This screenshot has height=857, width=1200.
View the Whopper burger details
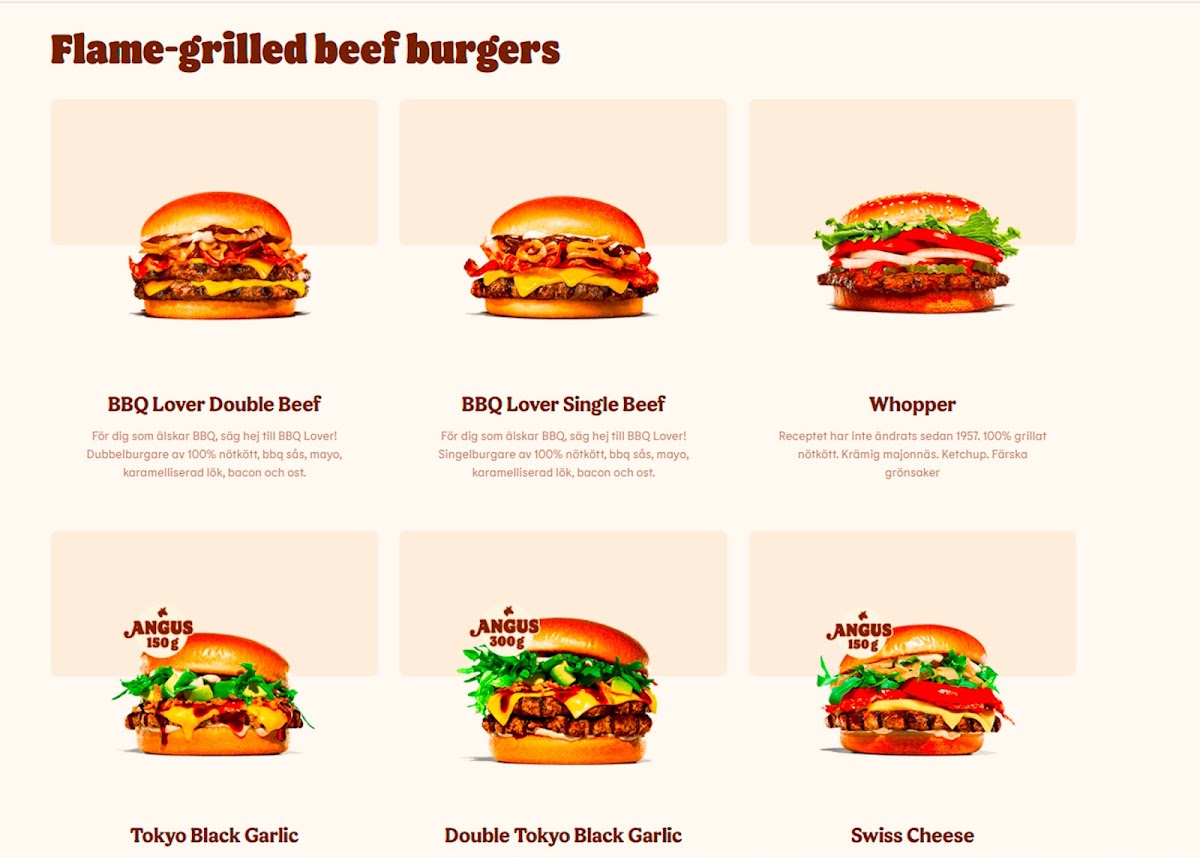912,290
